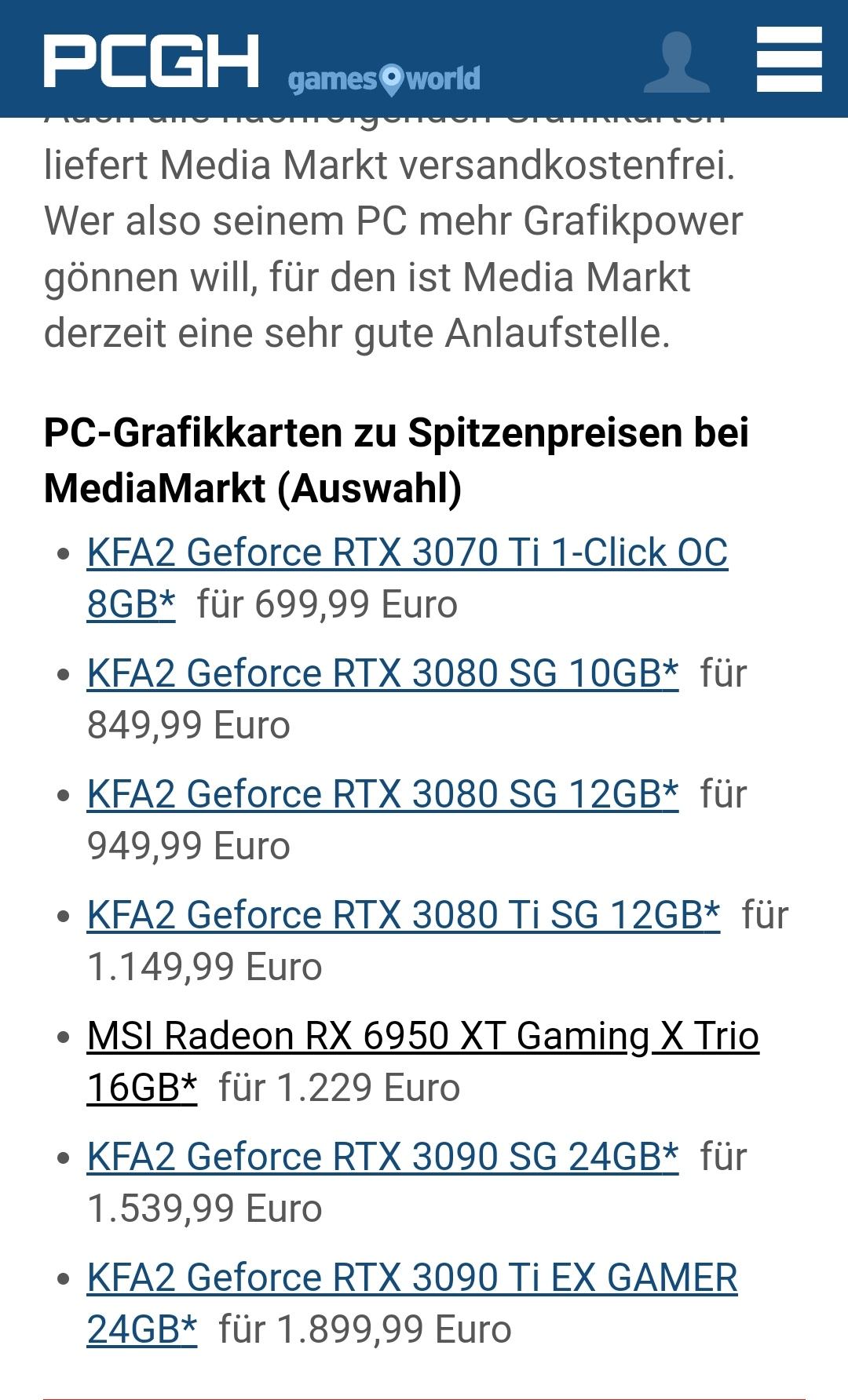The height and width of the screenshot is (1400, 848).
Task: Open KFA2 RTX 3080 SG 12GB link
Action: pyautogui.click(x=382, y=795)
